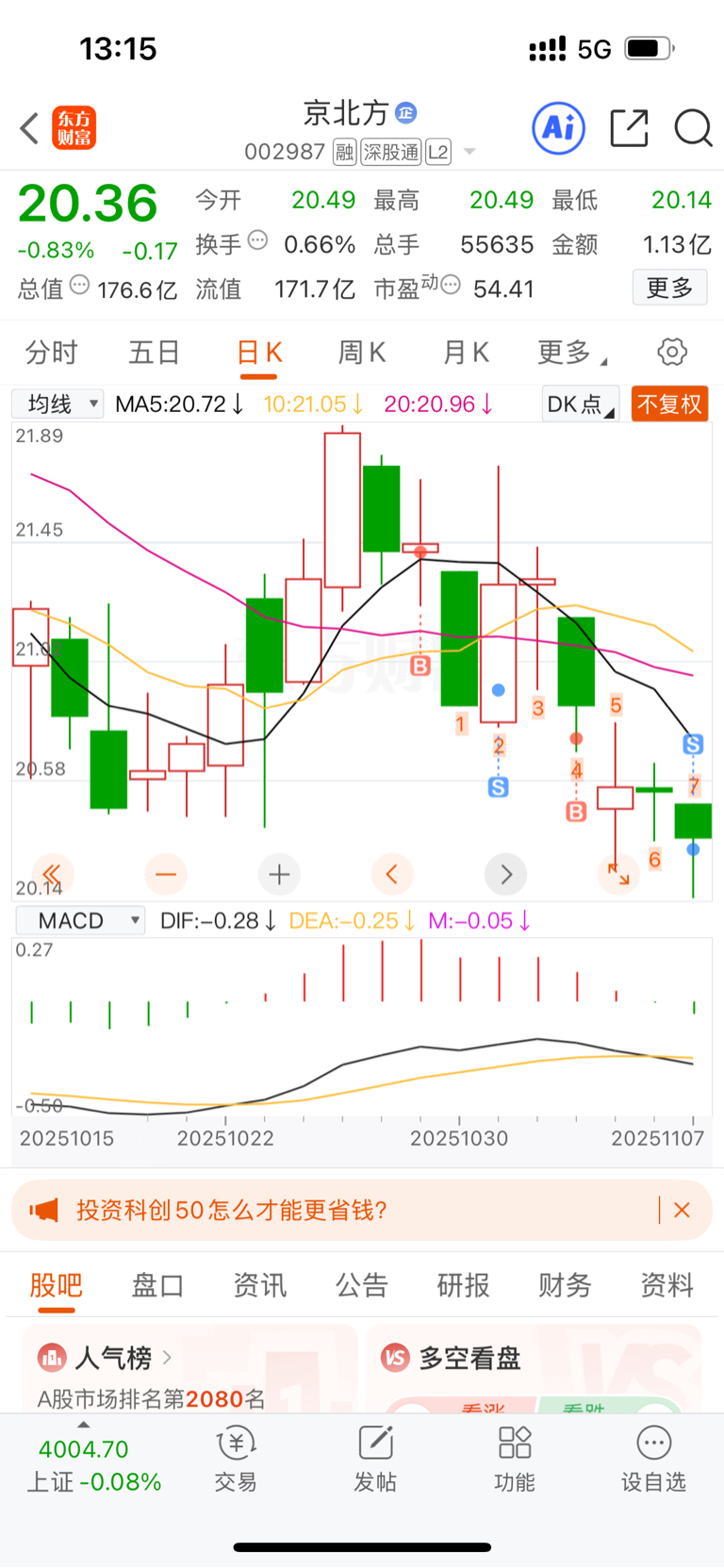Switch to the 盘口 tab
Viewport: 724px width, 1568px height.
(157, 1285)
